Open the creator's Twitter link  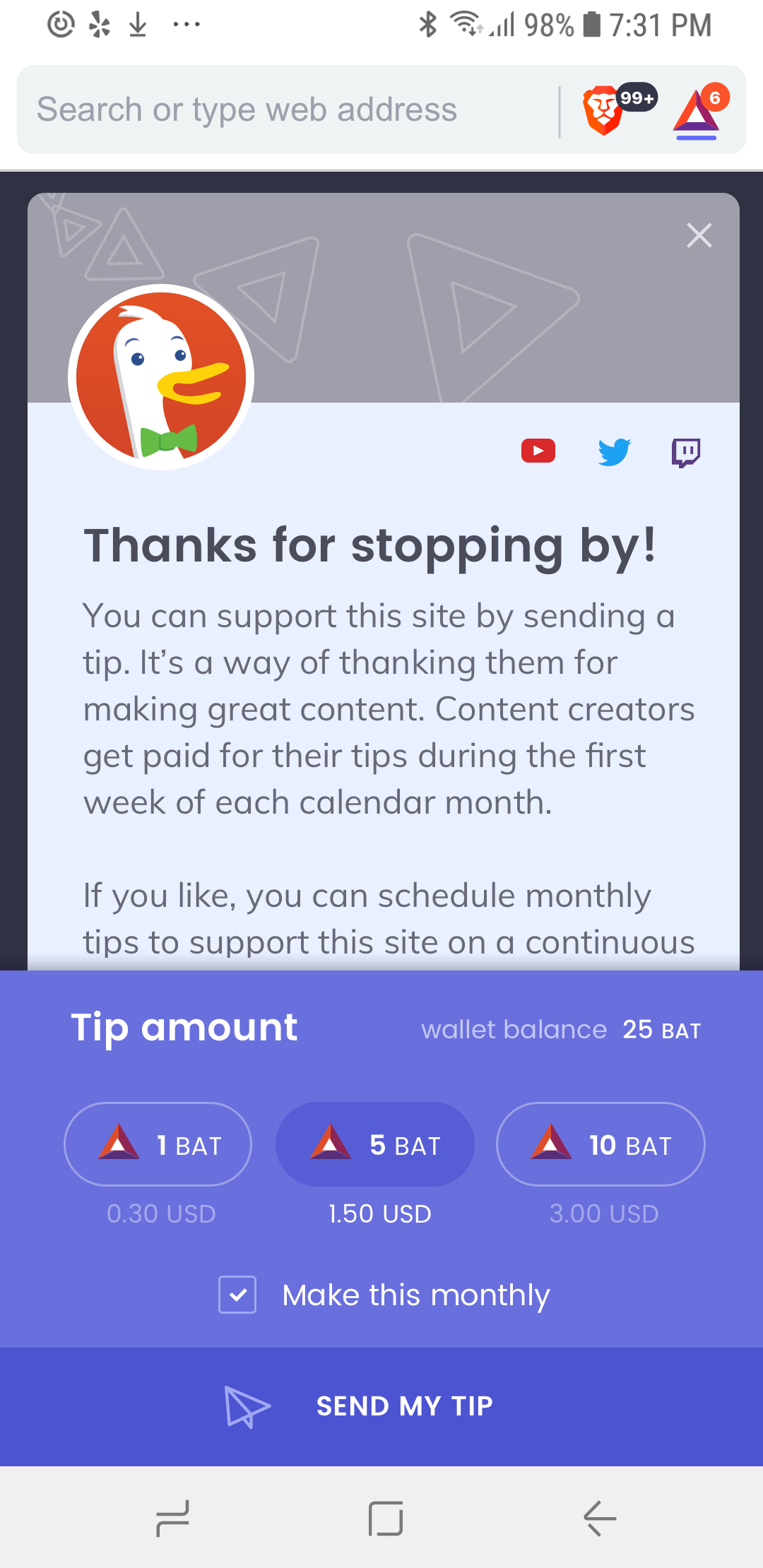click(x=614, y=451)
